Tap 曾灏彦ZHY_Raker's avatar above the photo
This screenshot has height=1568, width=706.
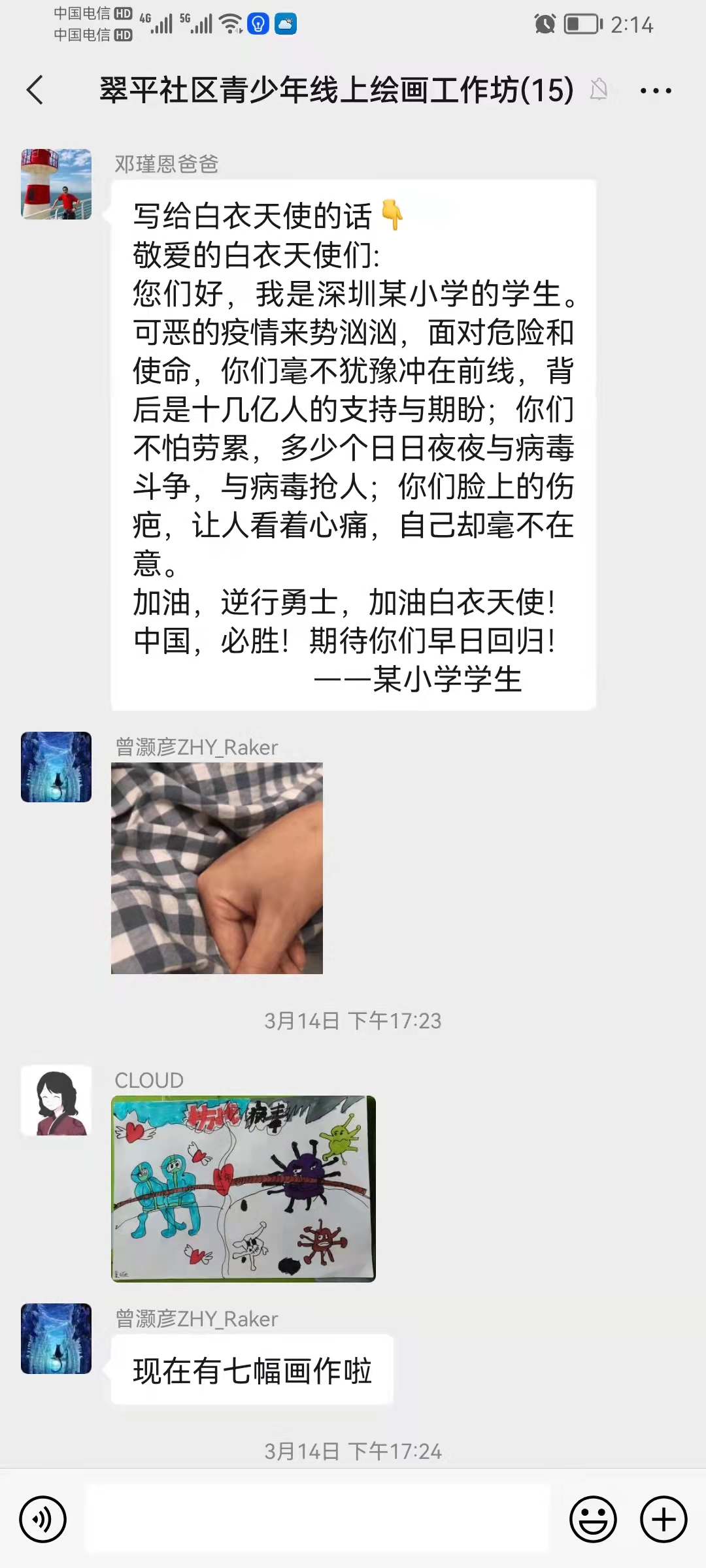[56, 767]
